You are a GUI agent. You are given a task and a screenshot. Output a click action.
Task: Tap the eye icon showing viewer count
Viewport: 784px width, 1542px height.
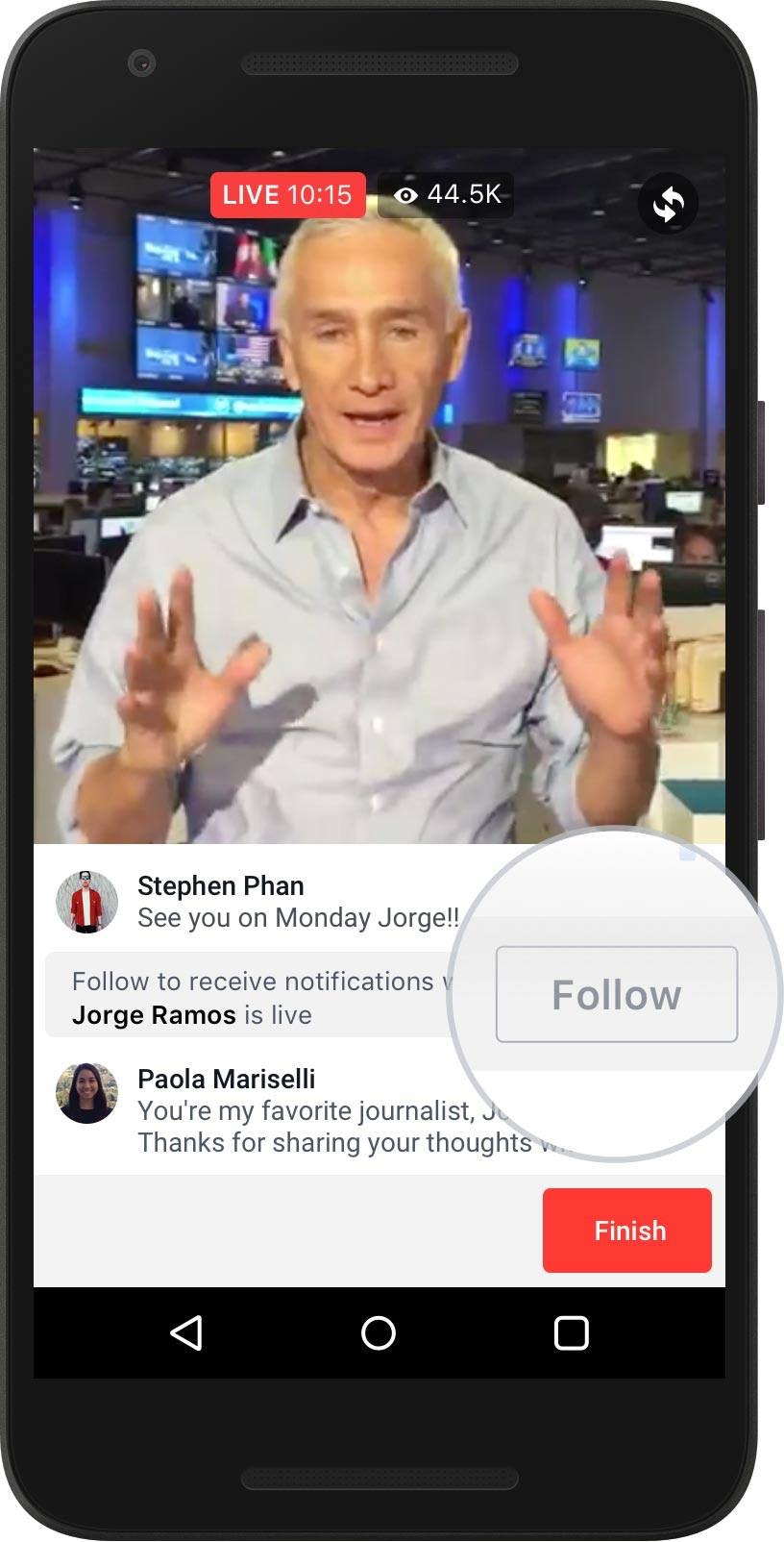click(x=406, y=194)
